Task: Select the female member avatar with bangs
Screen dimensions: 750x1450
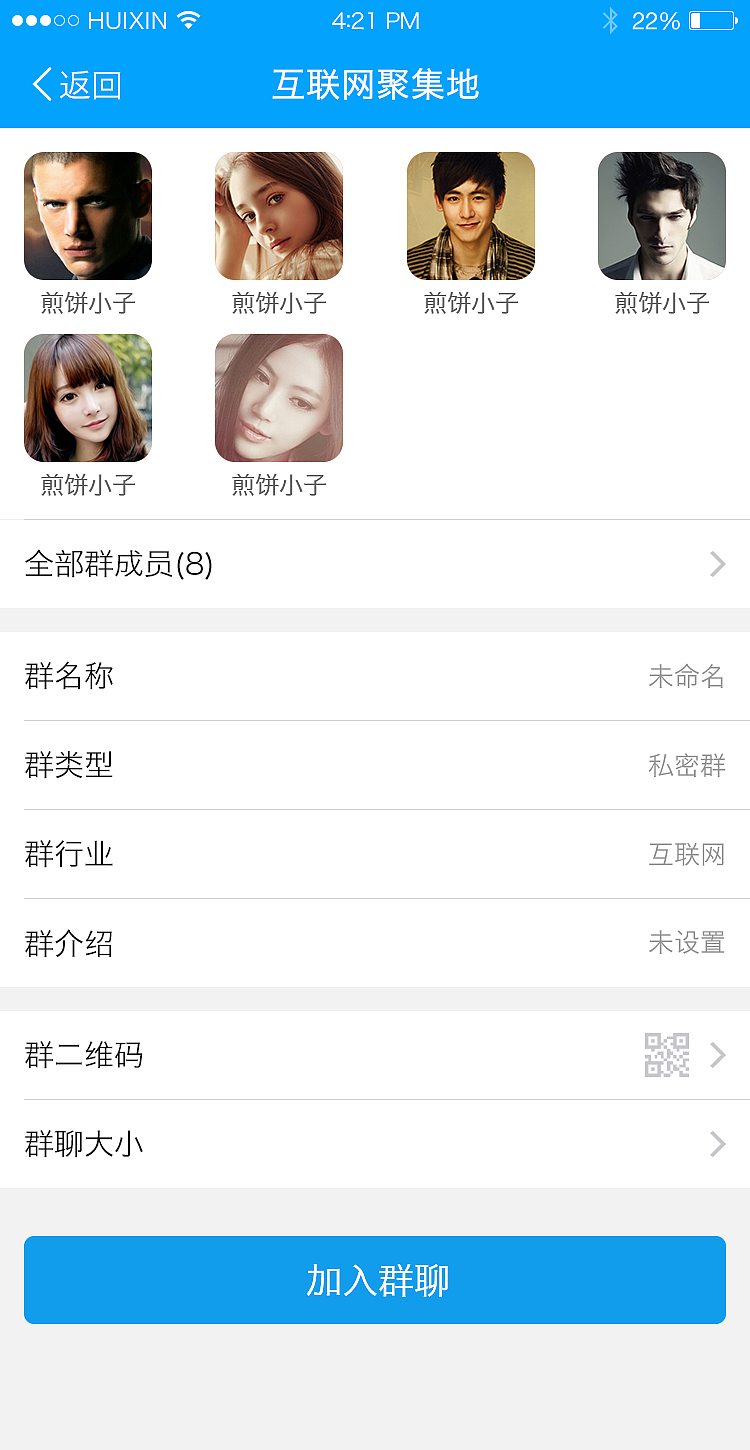Action: 87,397
